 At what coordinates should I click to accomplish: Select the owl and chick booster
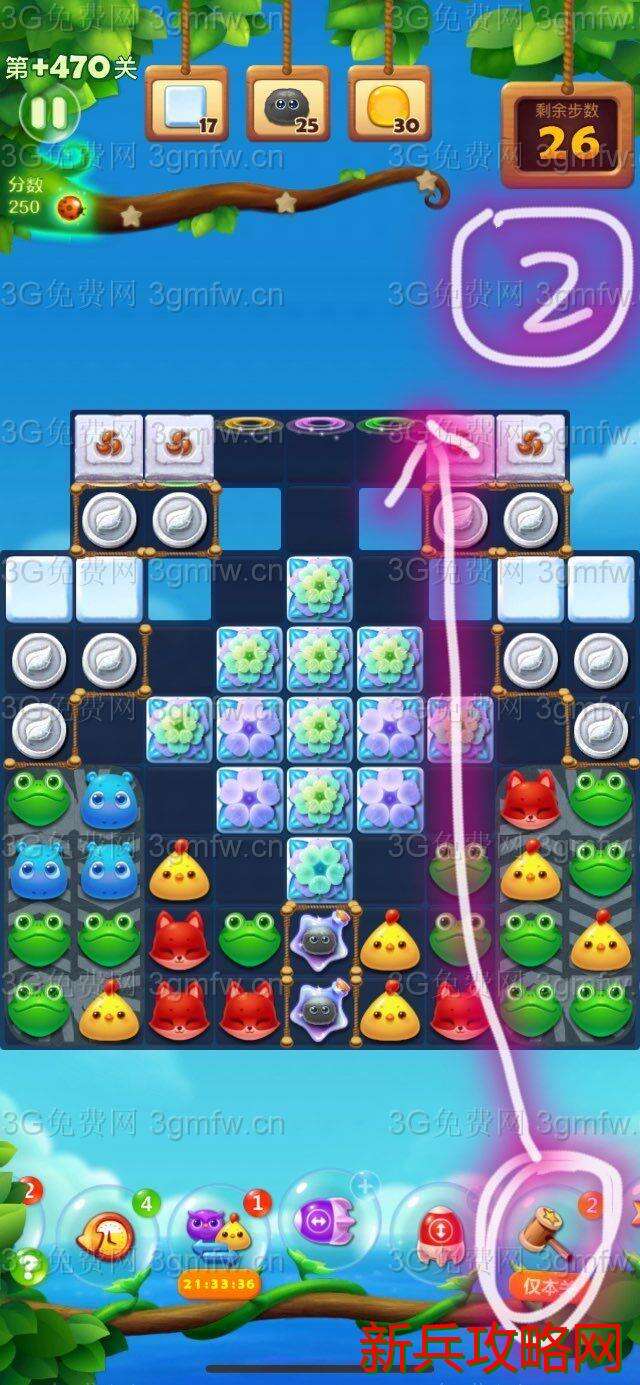(218, 1232)
